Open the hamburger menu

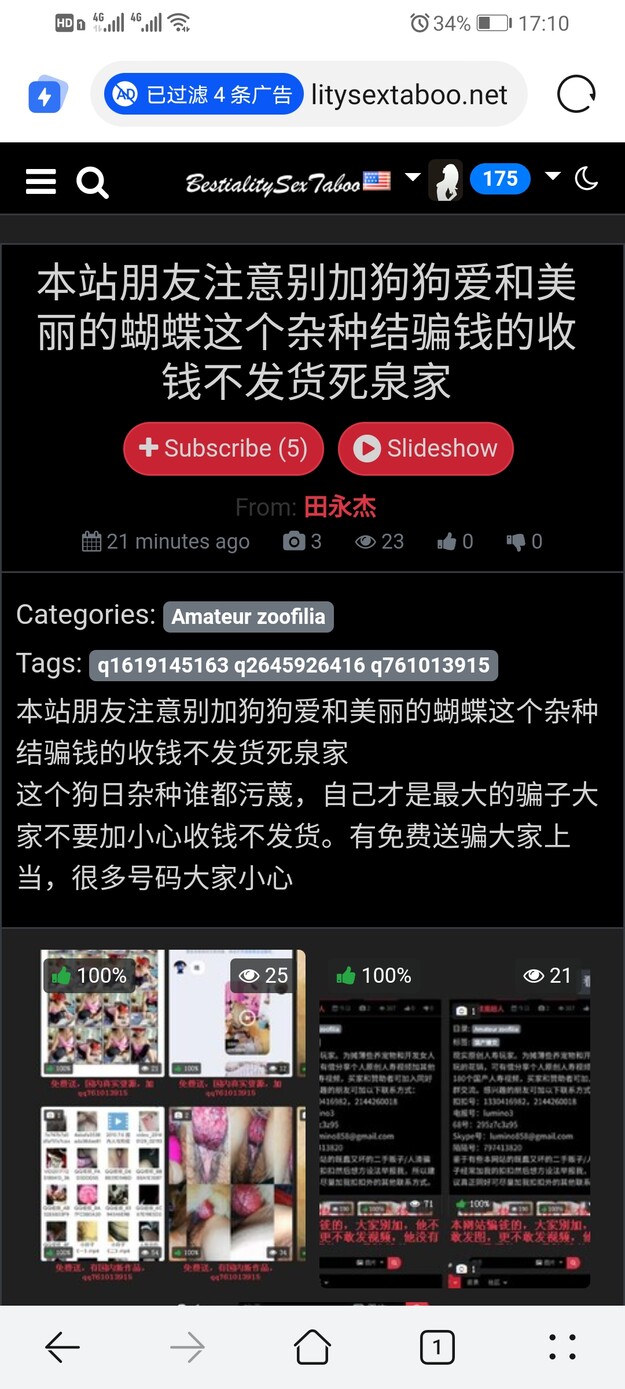(41, 181)
